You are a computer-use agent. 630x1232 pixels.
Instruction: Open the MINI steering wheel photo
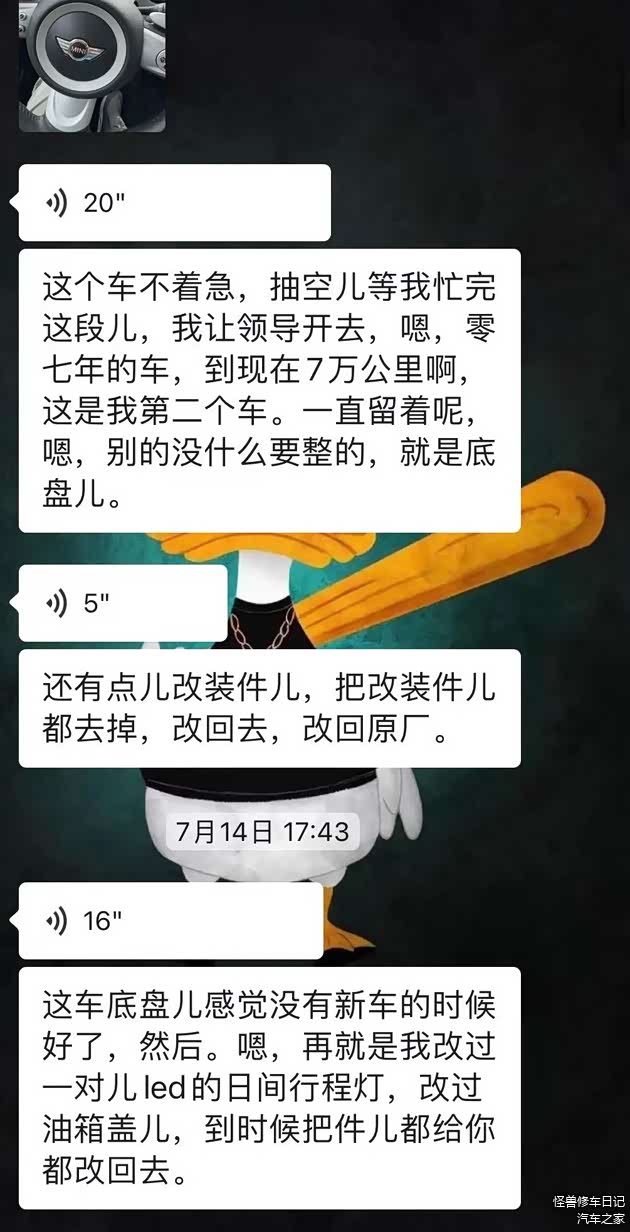coord(92,64)
